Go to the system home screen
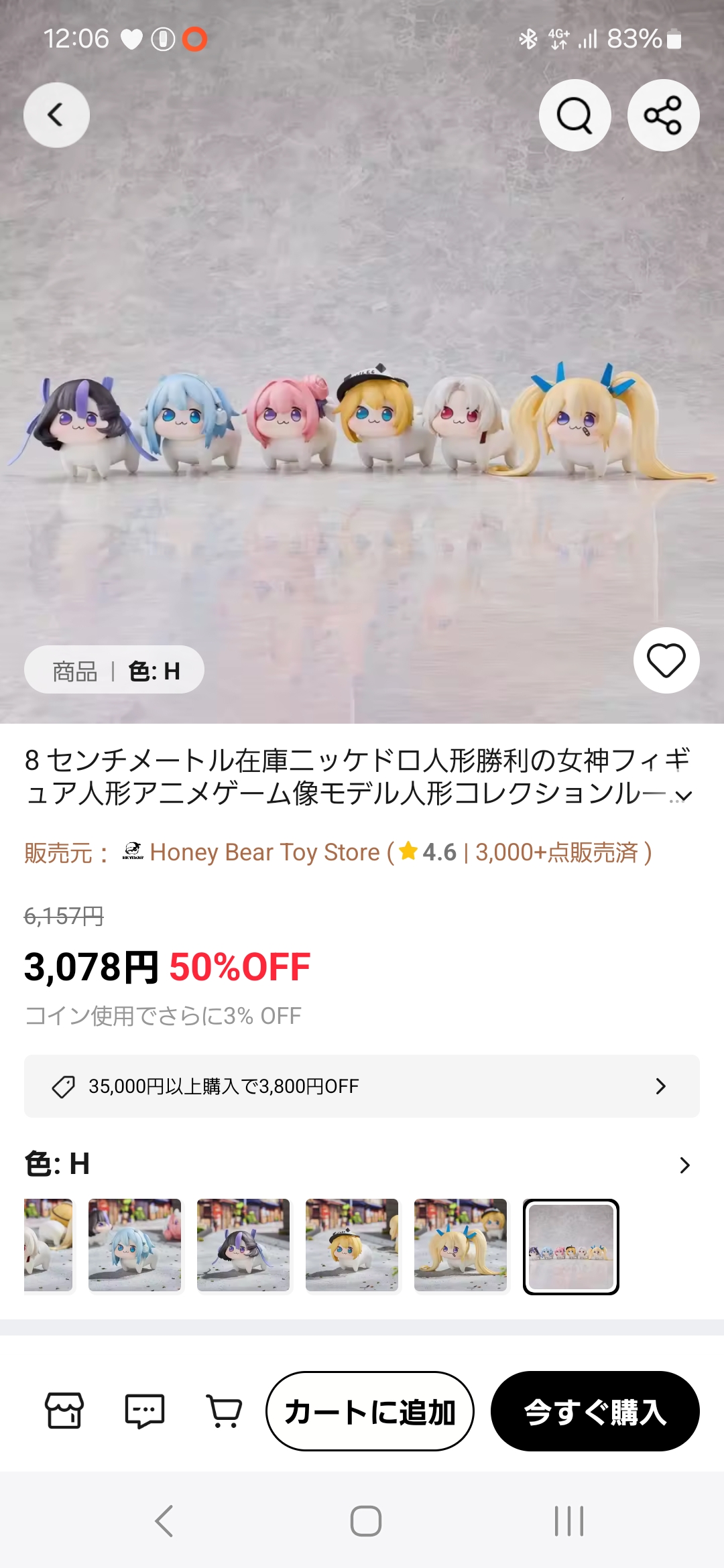The width and height of the screenshot is (724, 1568). pyautogui.click(x=366, y=1521)
